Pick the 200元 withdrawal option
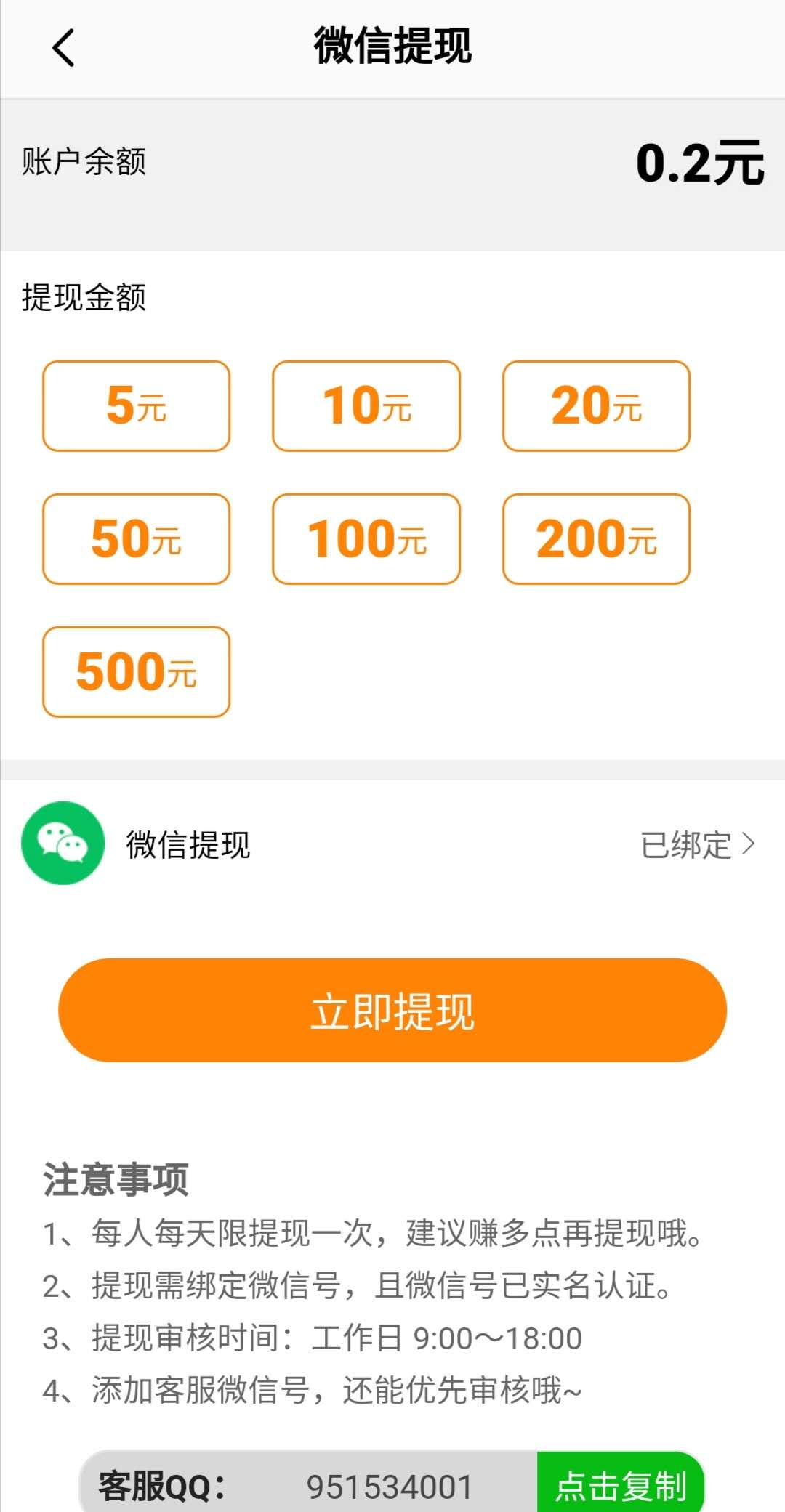 tap(596, 539)
